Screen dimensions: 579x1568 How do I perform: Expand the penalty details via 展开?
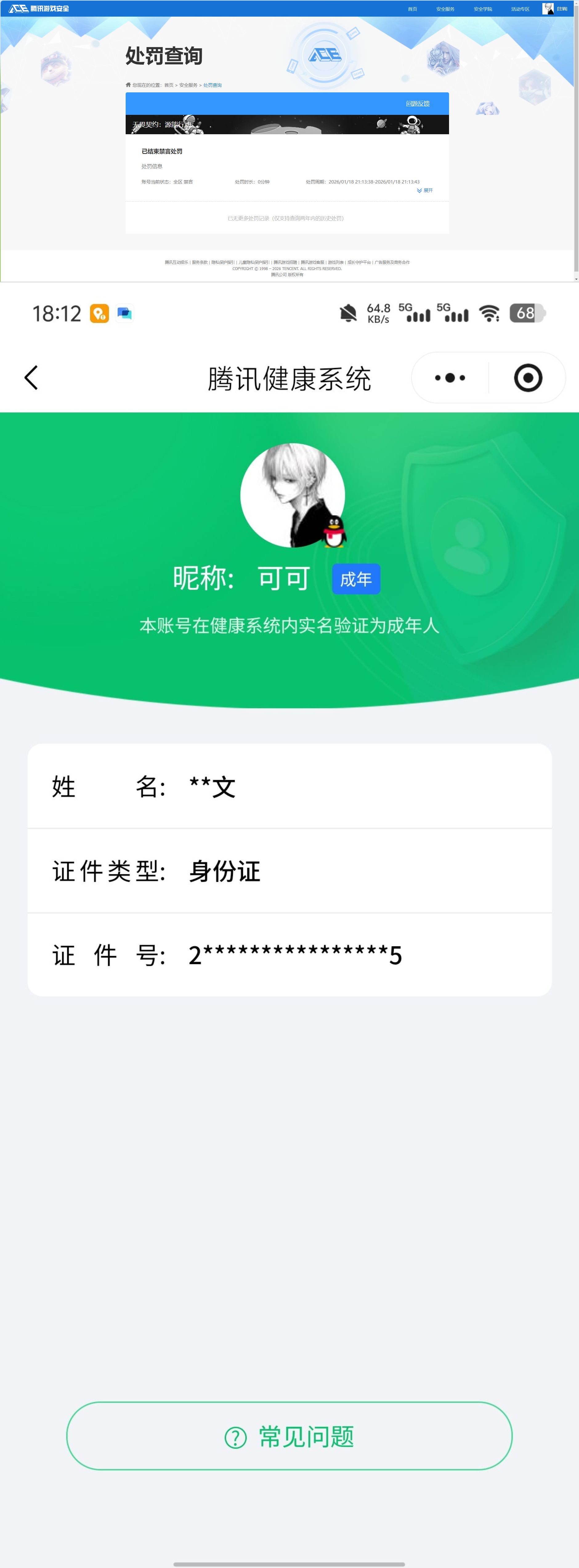point(425,191)
